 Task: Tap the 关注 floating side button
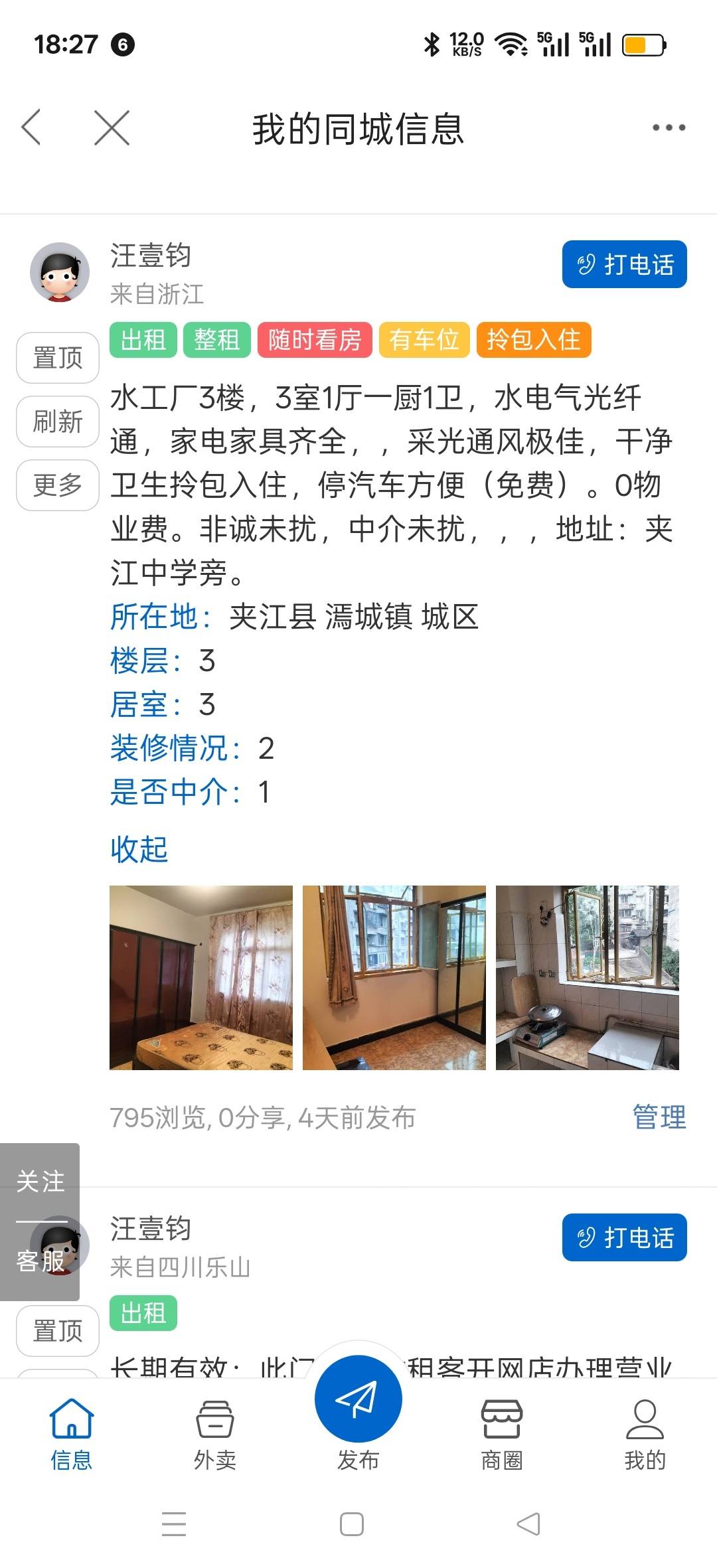click(40, 1182)
